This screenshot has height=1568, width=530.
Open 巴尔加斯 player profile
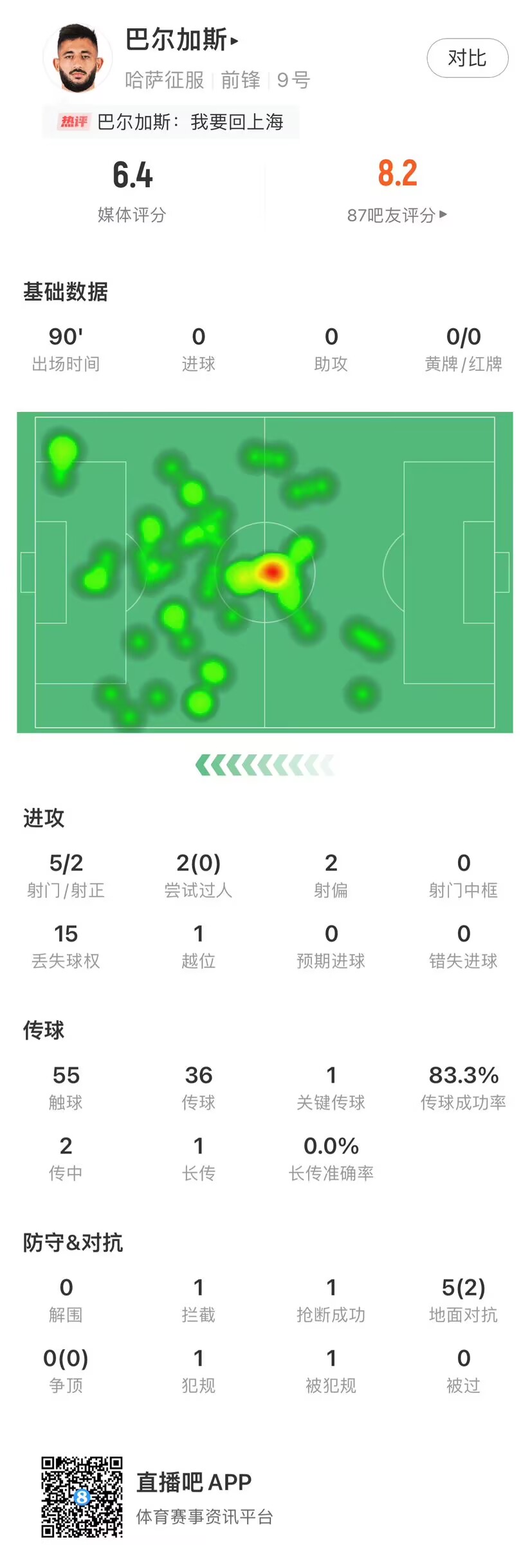[x=181, y=40]
